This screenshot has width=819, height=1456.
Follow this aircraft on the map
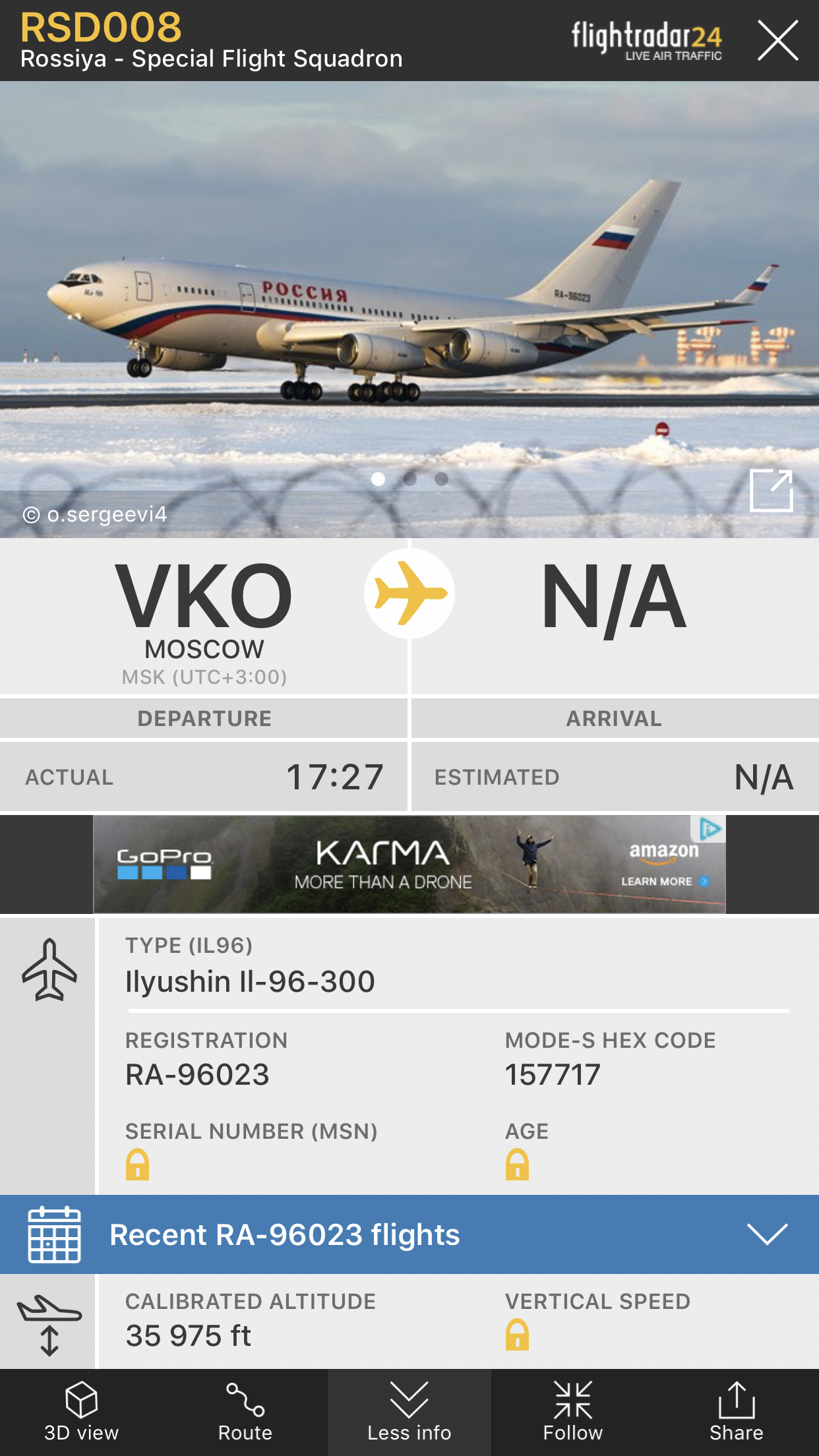pos(572,1412)
